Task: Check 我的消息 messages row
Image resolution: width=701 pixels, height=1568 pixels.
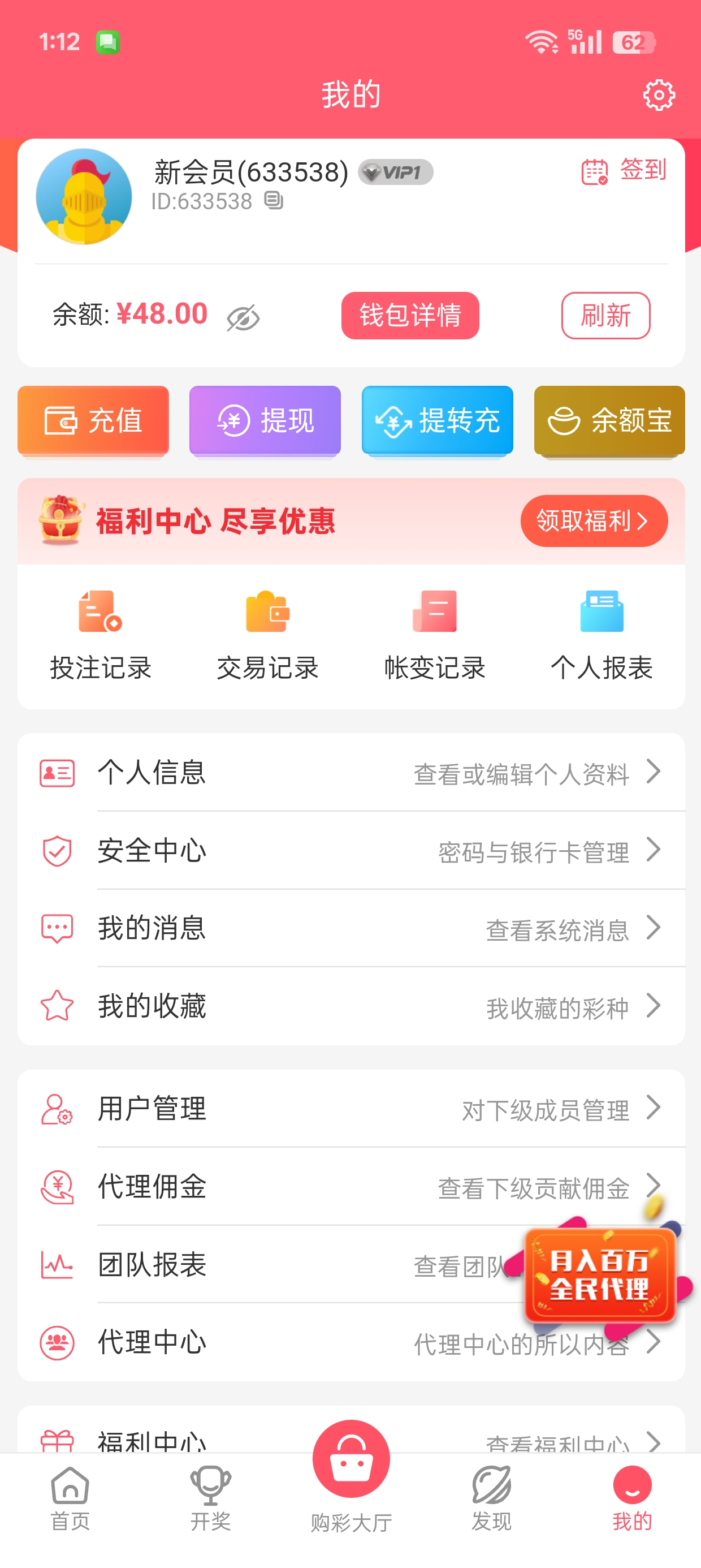Action: point(351,928)
